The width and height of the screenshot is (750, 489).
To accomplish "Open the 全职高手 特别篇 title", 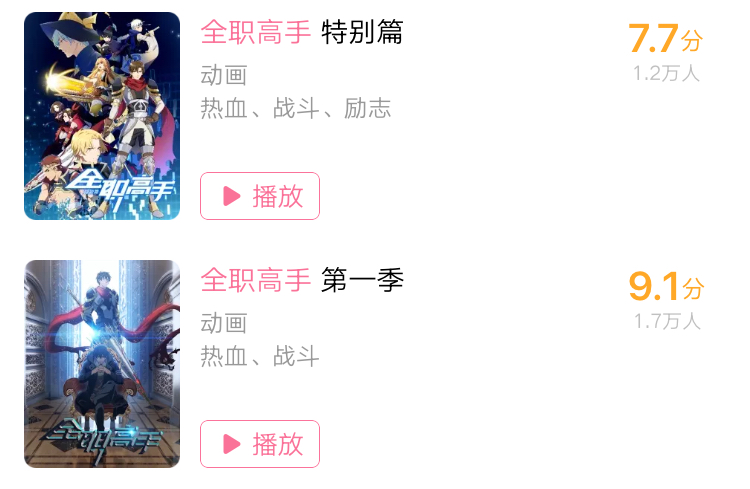I will pos(301,33).
